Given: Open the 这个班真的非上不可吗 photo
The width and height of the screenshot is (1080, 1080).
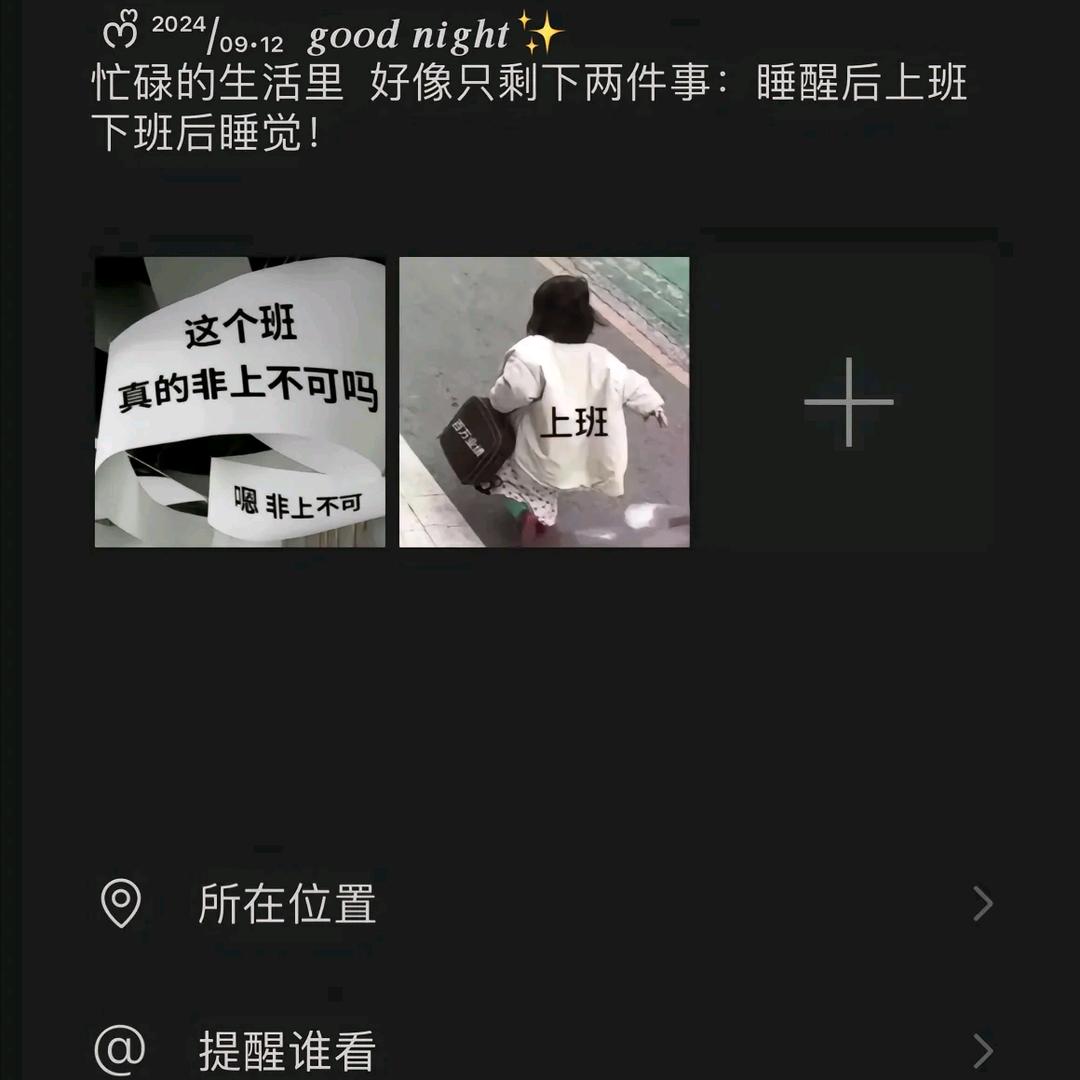Looking at the screenshot, I should pos(240,402).
